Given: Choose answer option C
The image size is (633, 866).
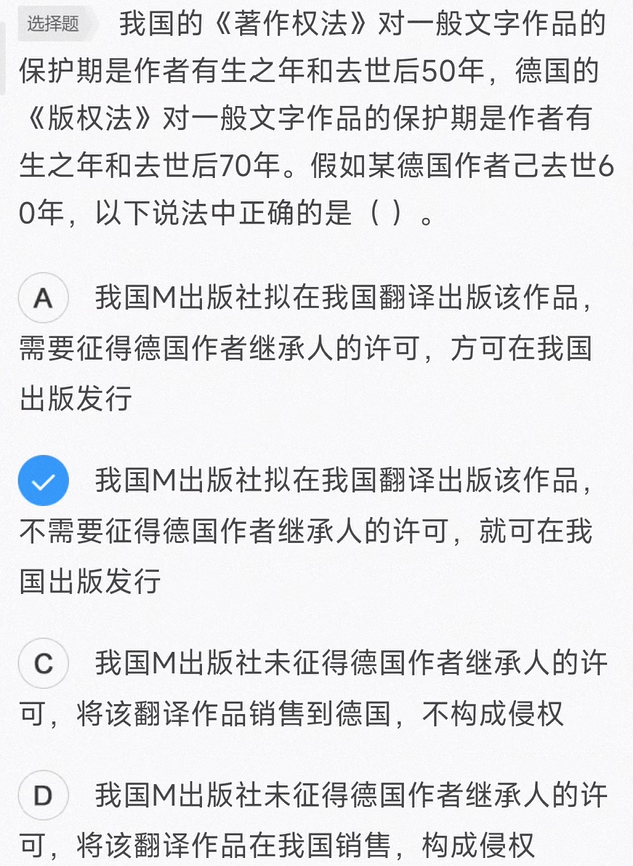Looking at the screenshot, I should click(43, 664).
